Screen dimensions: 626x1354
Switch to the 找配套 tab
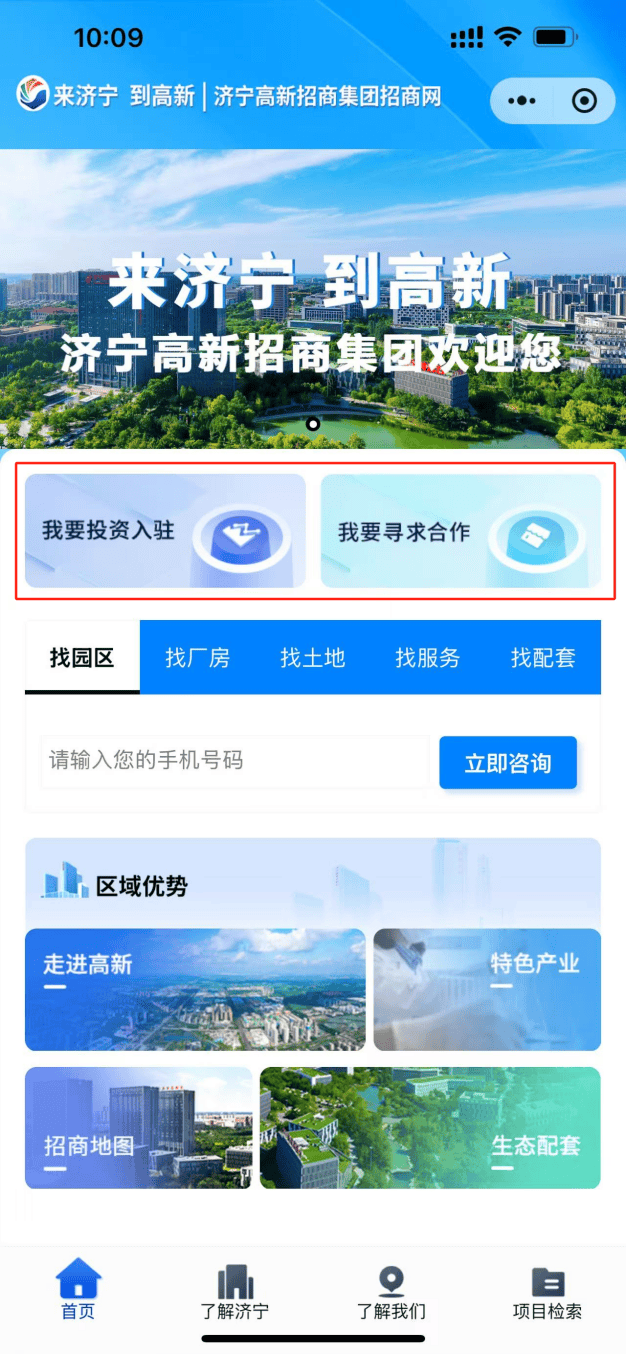tap(543, 657)
